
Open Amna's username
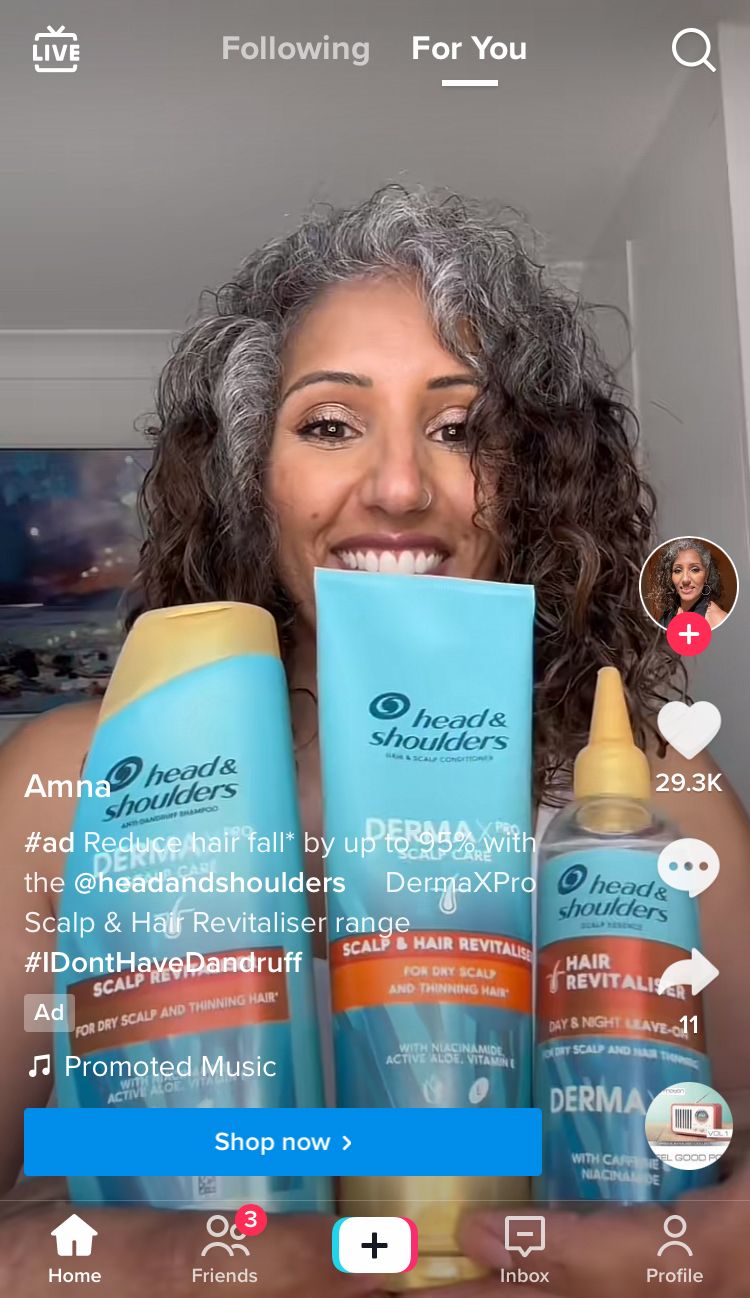point(68,786)
